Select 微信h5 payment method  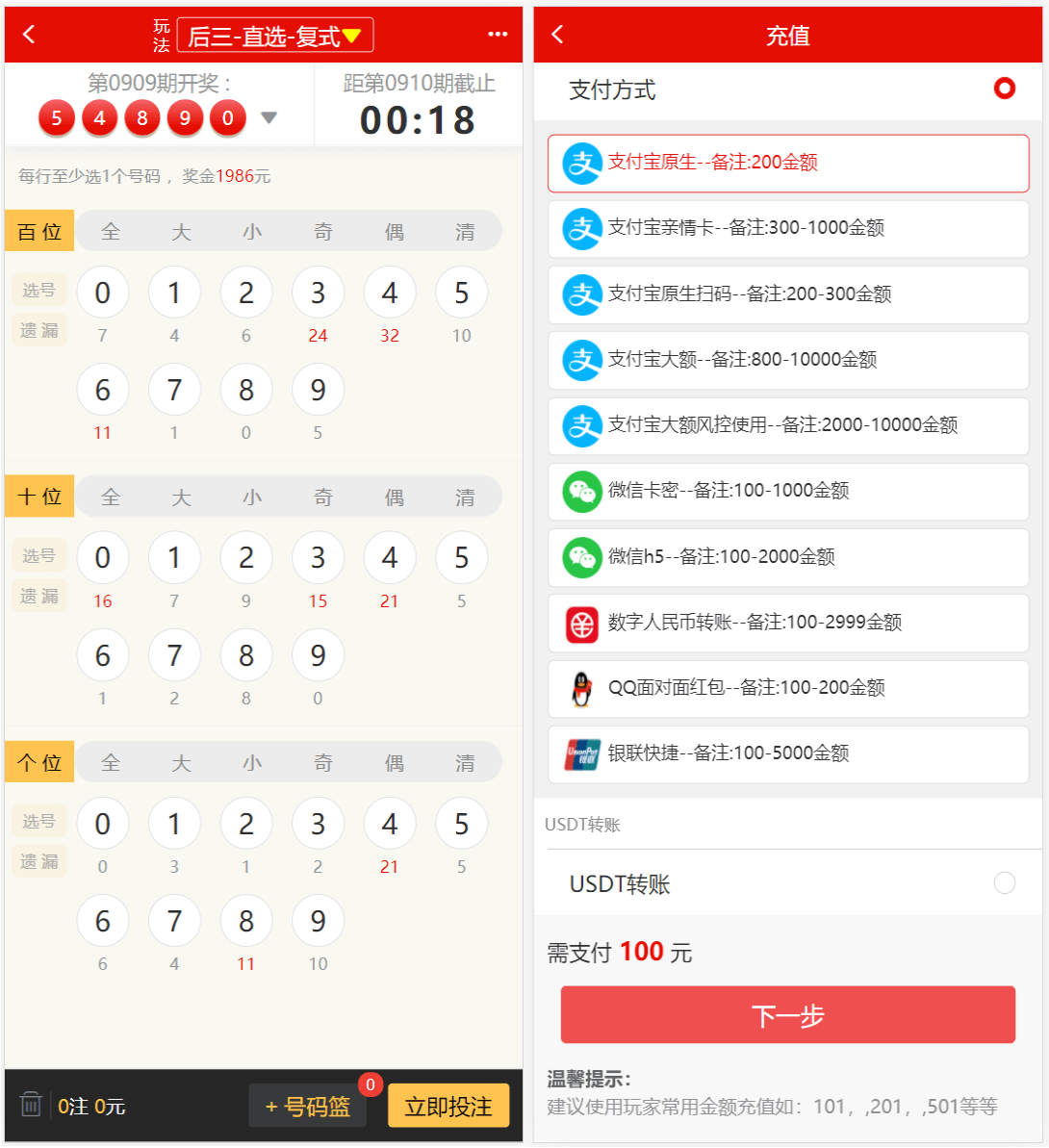click(x=787, y=557)
